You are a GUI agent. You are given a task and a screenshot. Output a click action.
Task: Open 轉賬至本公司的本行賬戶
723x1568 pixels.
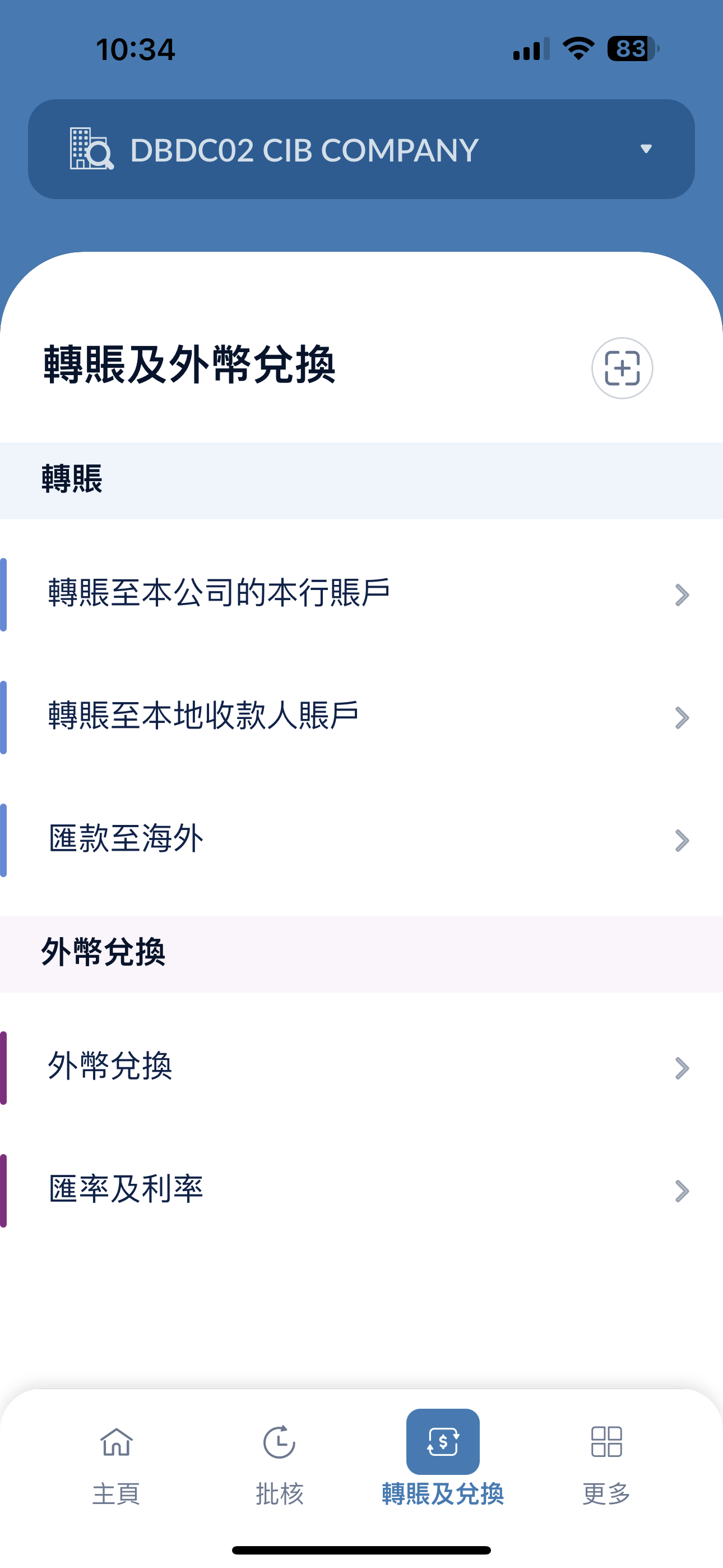point(361,594)
